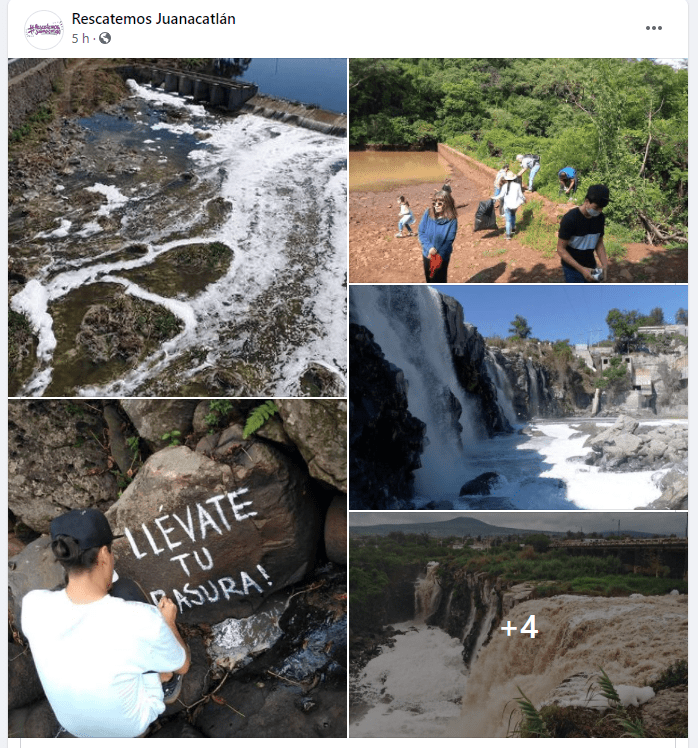Open the waterfall with blue sky photo
Screen dimensions: 698x748
pyautogui.click(x=518, y=397)
